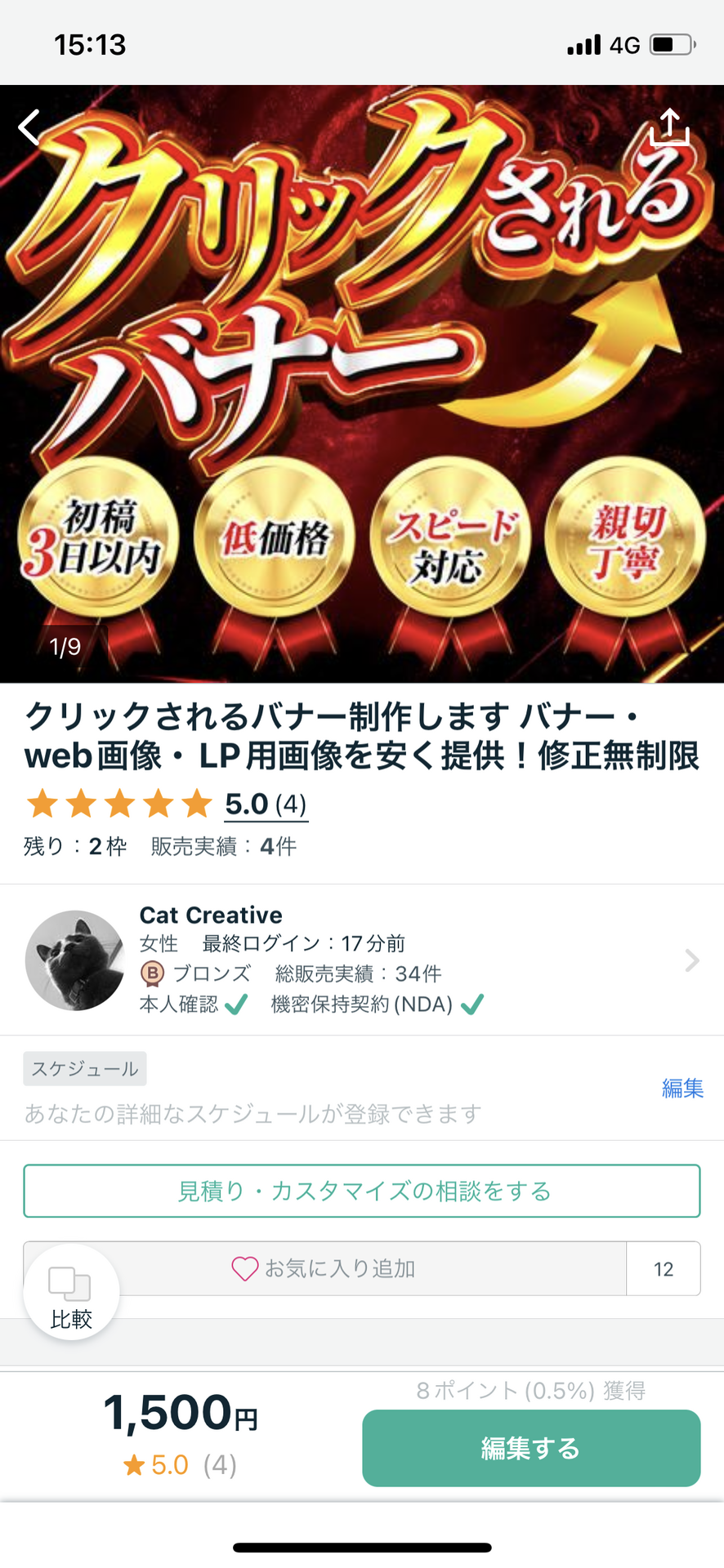Tap the green 編集する button
The height and width of the screenshot is (1568, 724).
coord(531,1448)
